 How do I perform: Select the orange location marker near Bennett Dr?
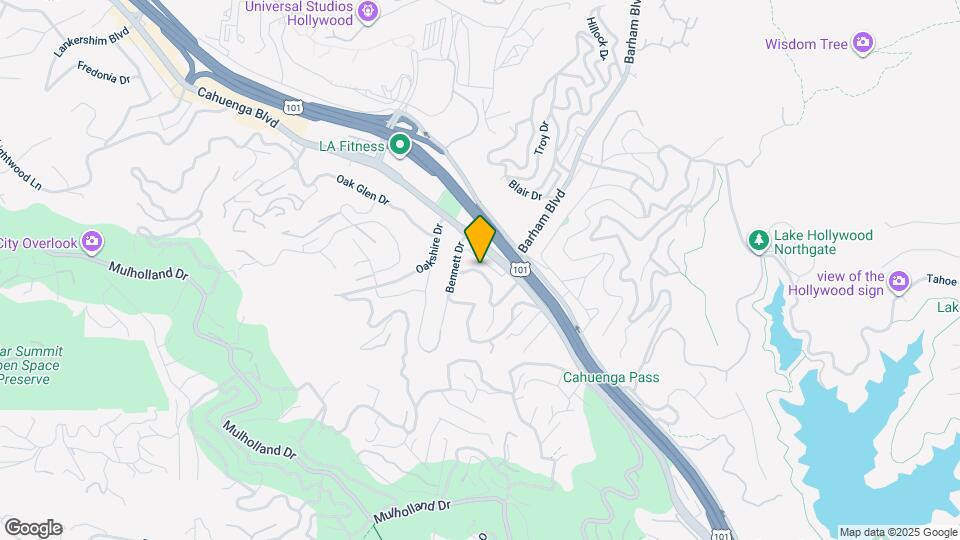click(480, 239)
